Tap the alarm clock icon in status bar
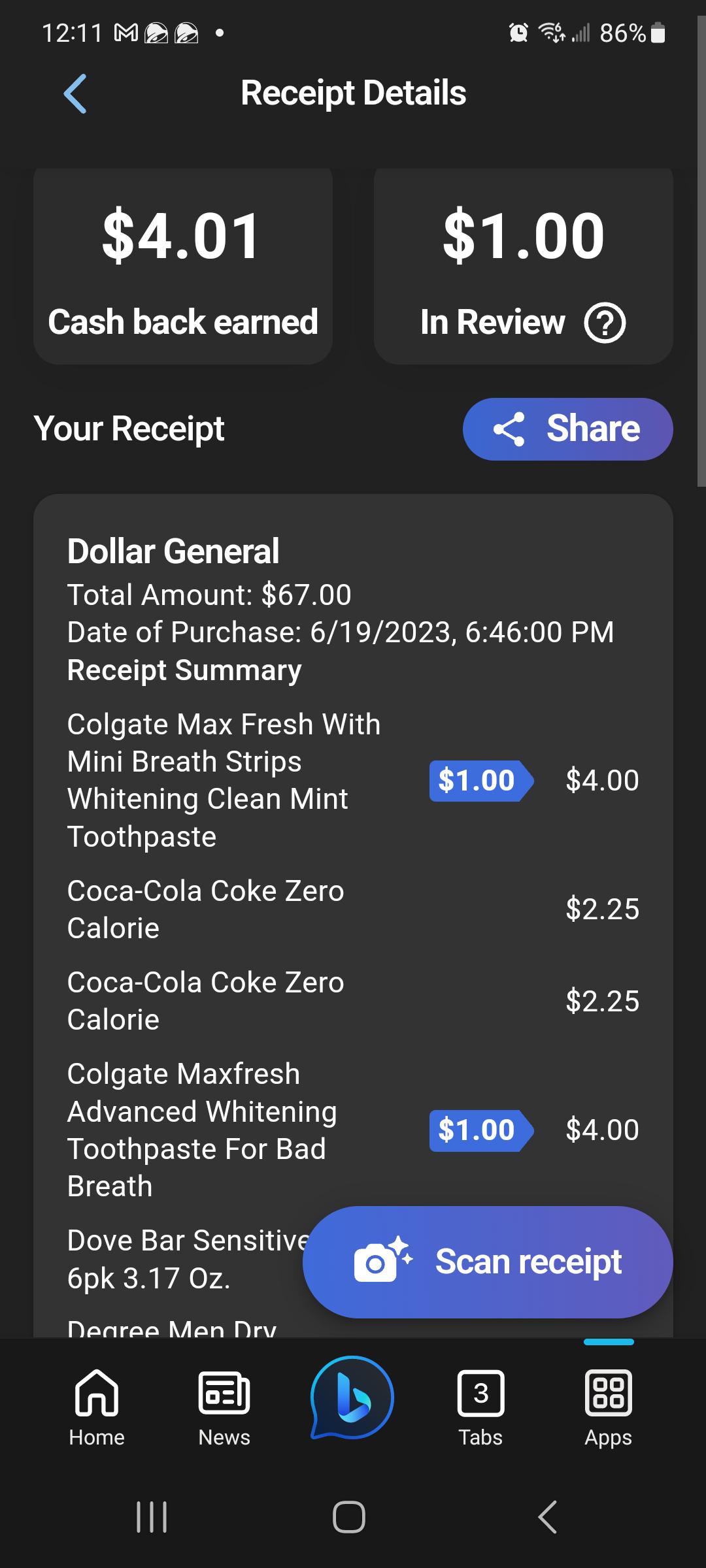 [517, 33]
